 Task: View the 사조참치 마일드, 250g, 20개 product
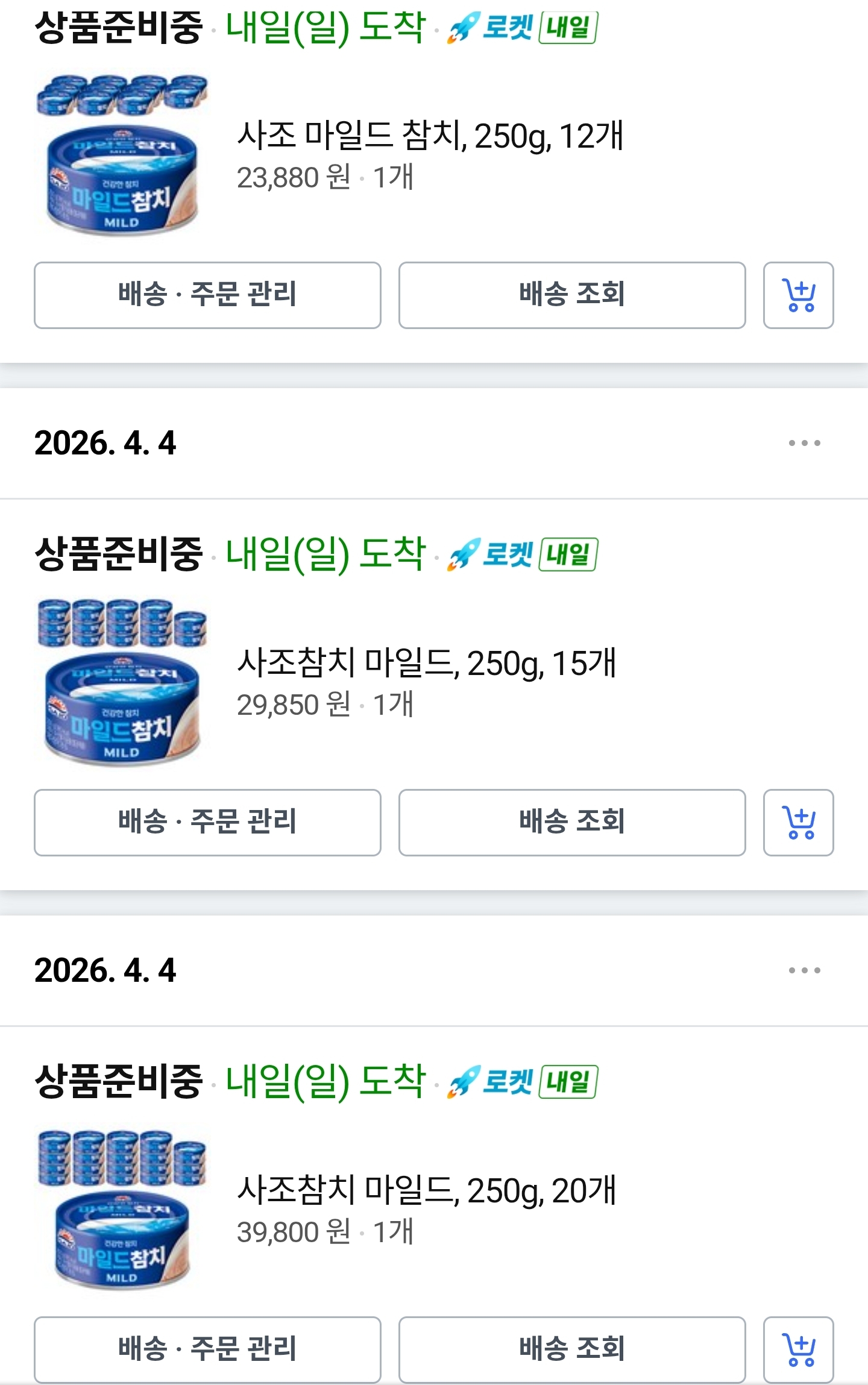426,1191
